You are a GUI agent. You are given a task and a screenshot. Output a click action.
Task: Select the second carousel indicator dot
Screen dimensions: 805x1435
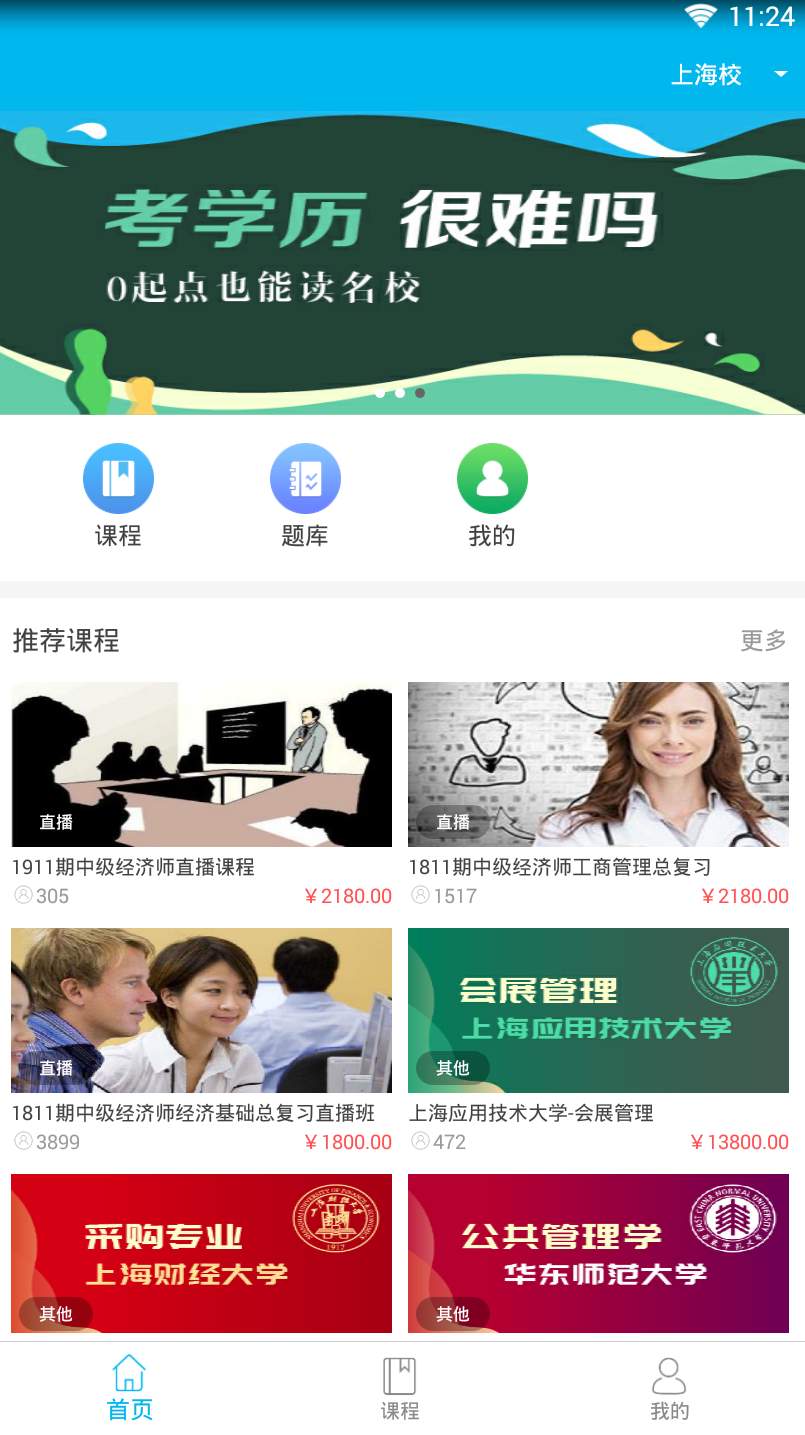400,393
